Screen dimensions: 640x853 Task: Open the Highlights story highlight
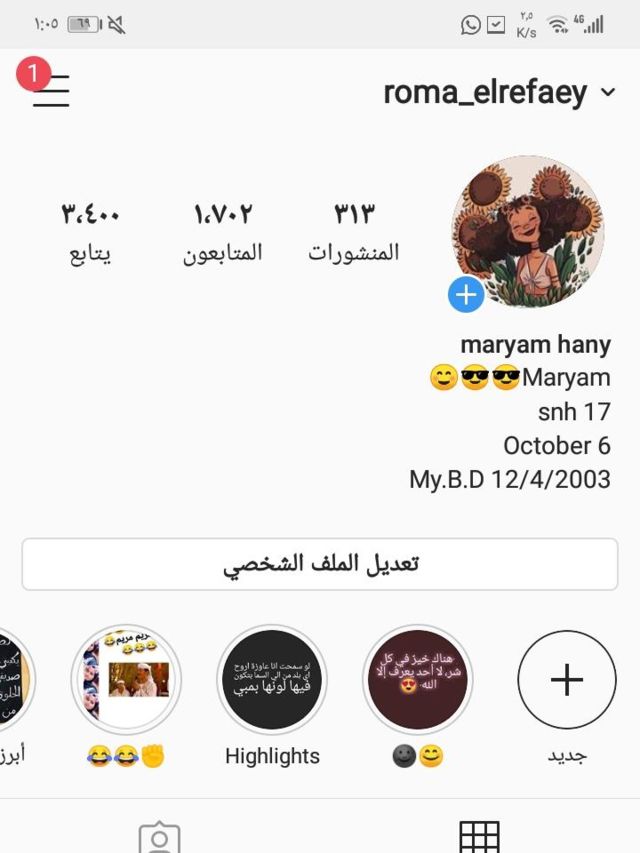(272, 680)
